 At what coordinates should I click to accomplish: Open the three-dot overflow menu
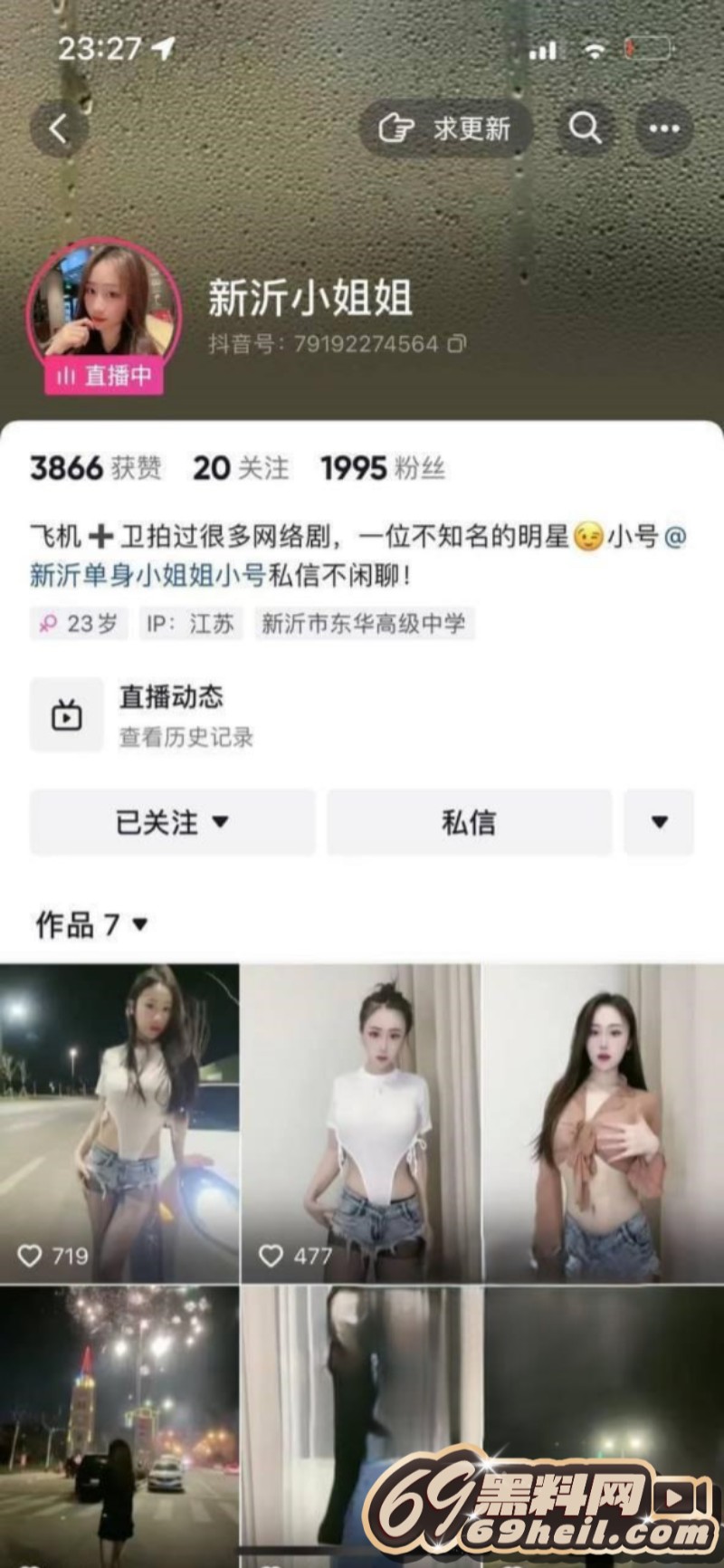click(x=663, y=129)
